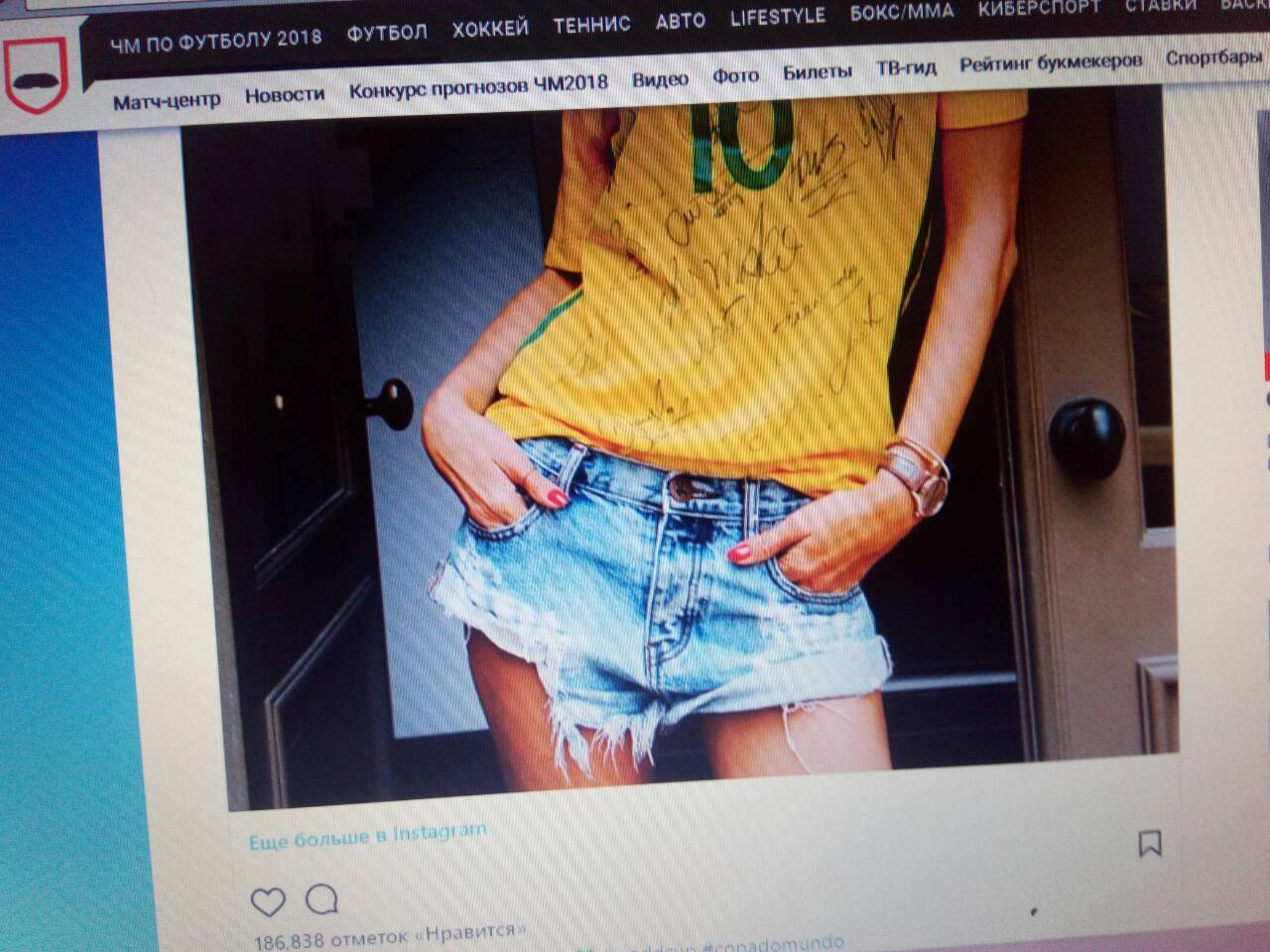
Task: Open the ЧМ по футболу 2018 section
Action: click(216, 38)
